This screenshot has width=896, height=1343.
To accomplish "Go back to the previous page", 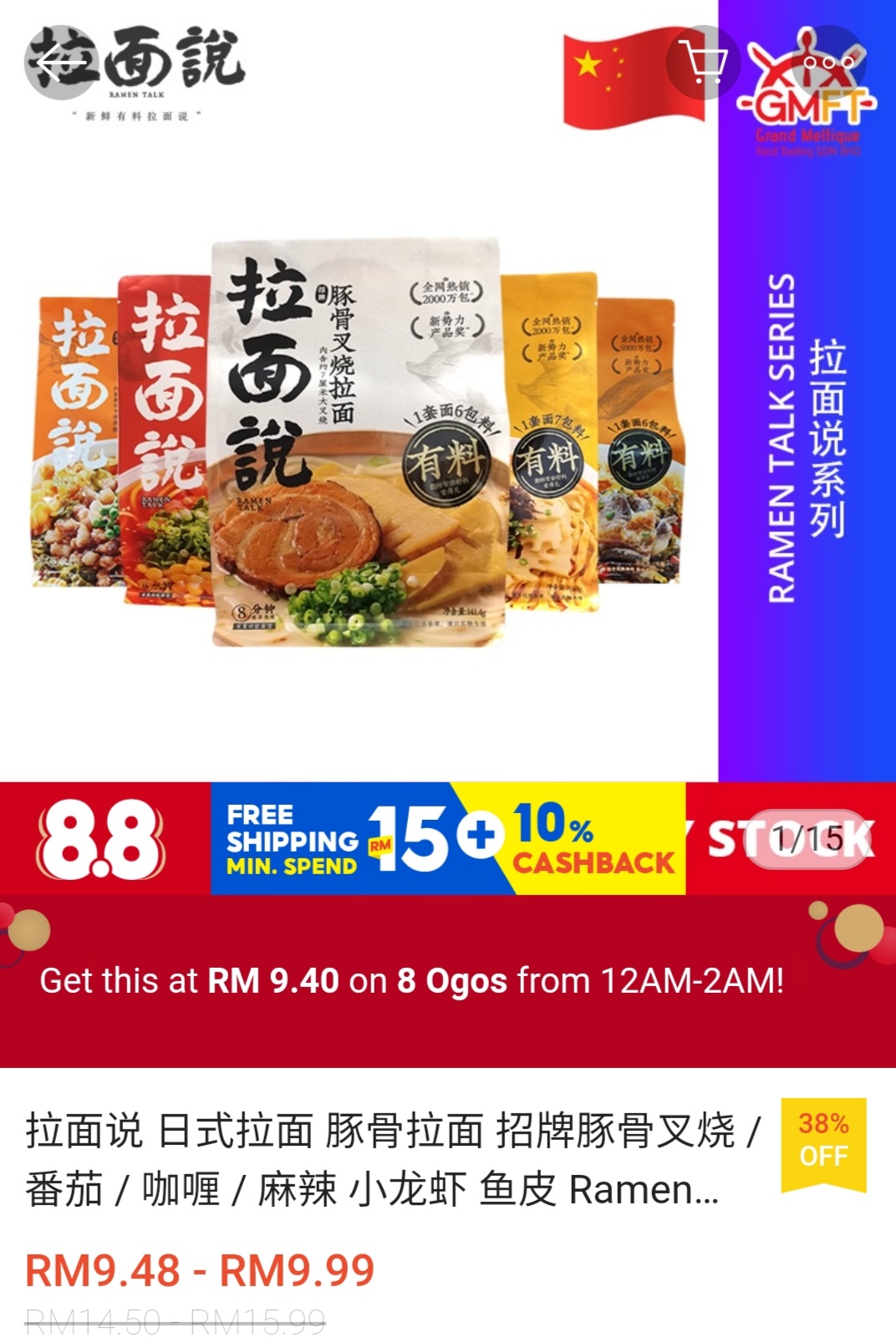I will pos(61,63).
